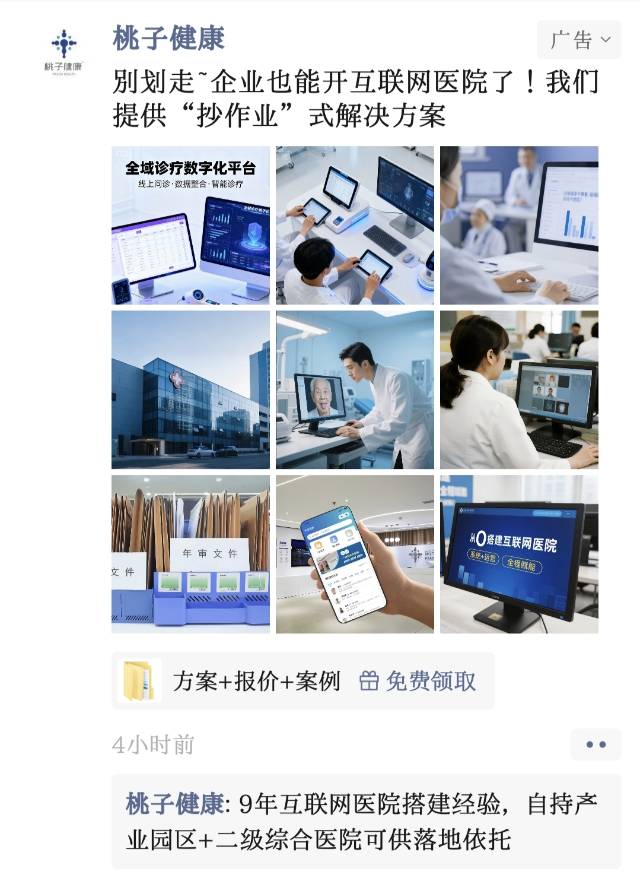Open the doctor with patient monitor photo
The image size is (640, 881).
[354, 389]
